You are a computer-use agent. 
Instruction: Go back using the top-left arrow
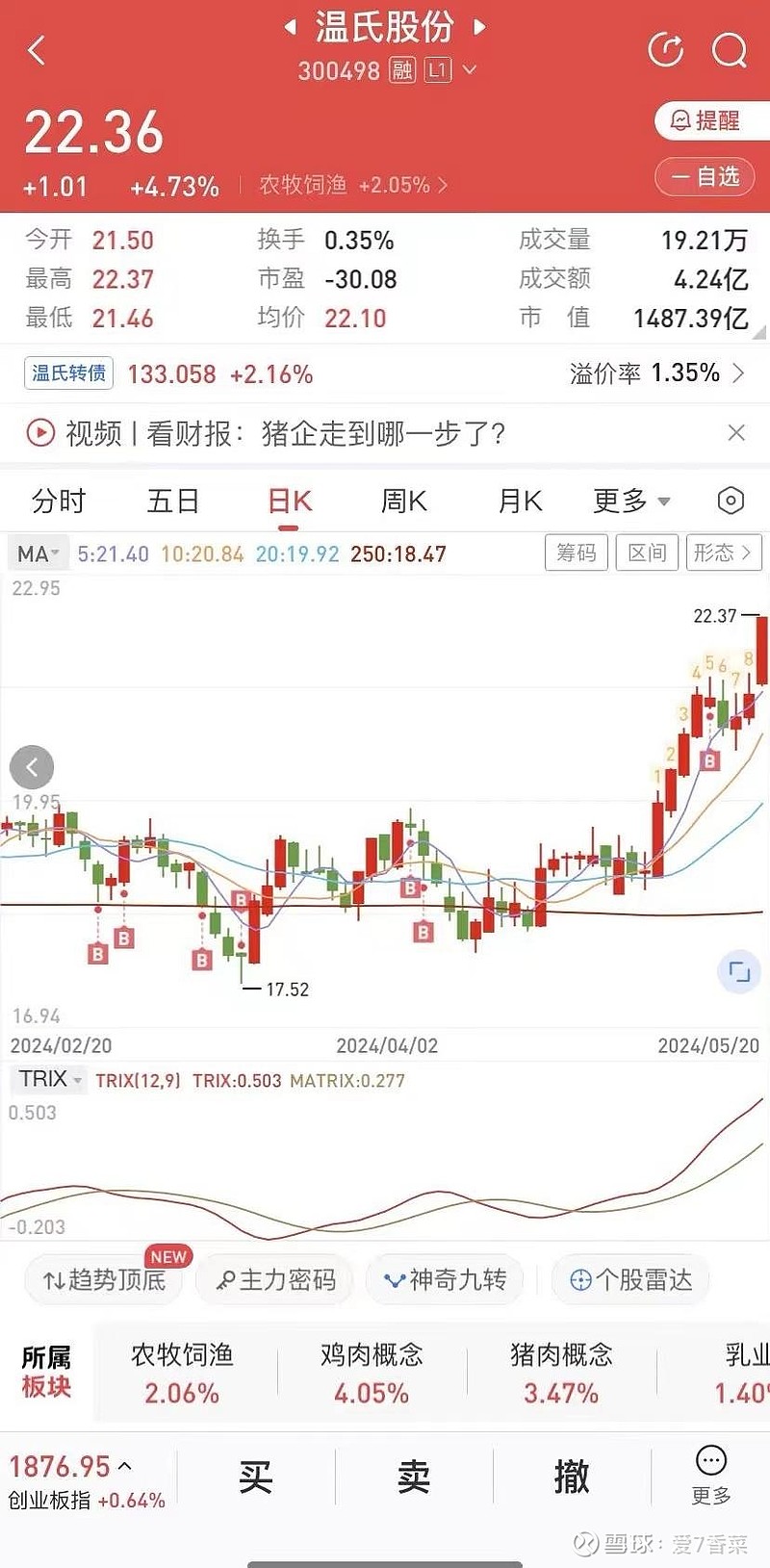37,50
